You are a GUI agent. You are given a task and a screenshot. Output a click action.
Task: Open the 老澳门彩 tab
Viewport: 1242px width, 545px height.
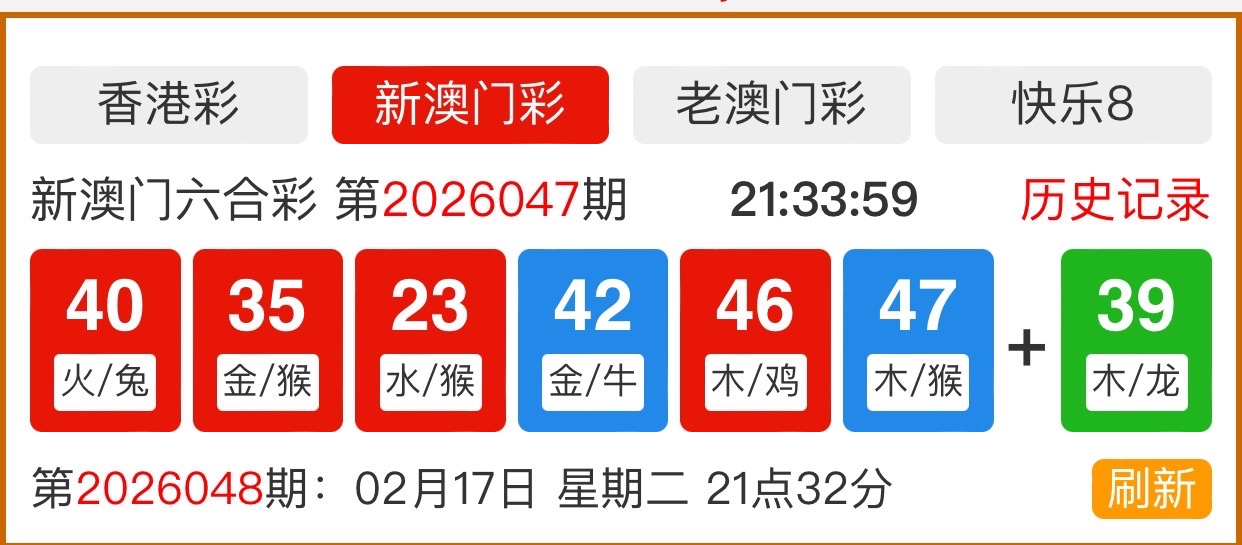(771, 105)
